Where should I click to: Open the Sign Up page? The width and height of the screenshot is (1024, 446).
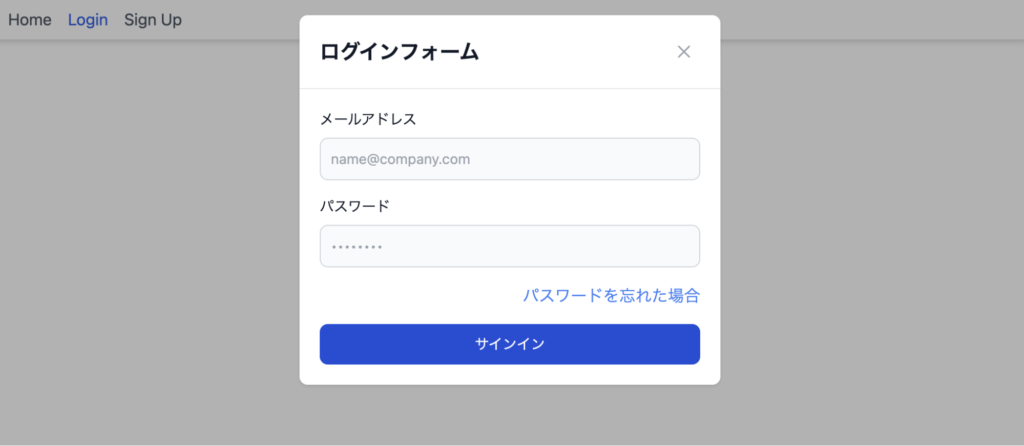point(153,20)
